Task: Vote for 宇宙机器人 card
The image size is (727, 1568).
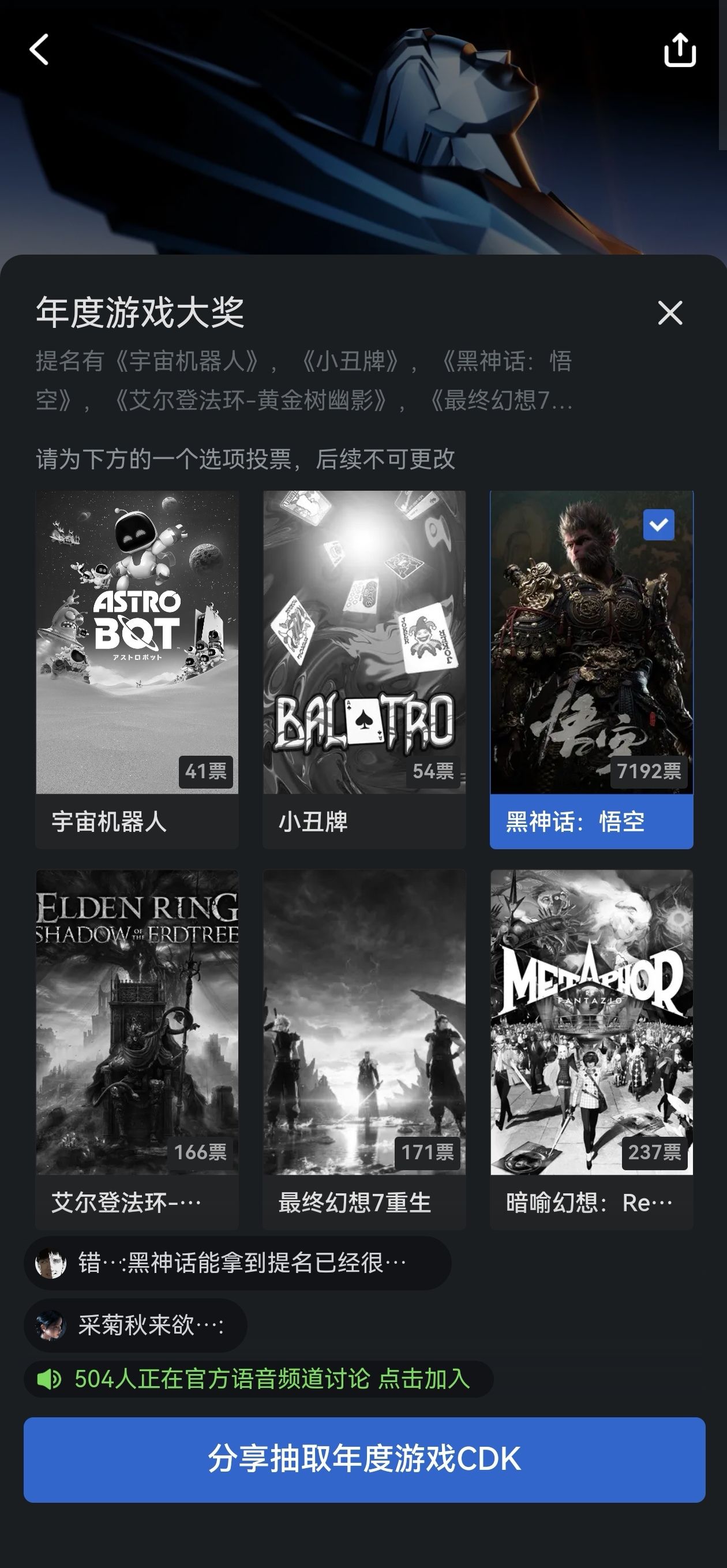Action: 137,669
